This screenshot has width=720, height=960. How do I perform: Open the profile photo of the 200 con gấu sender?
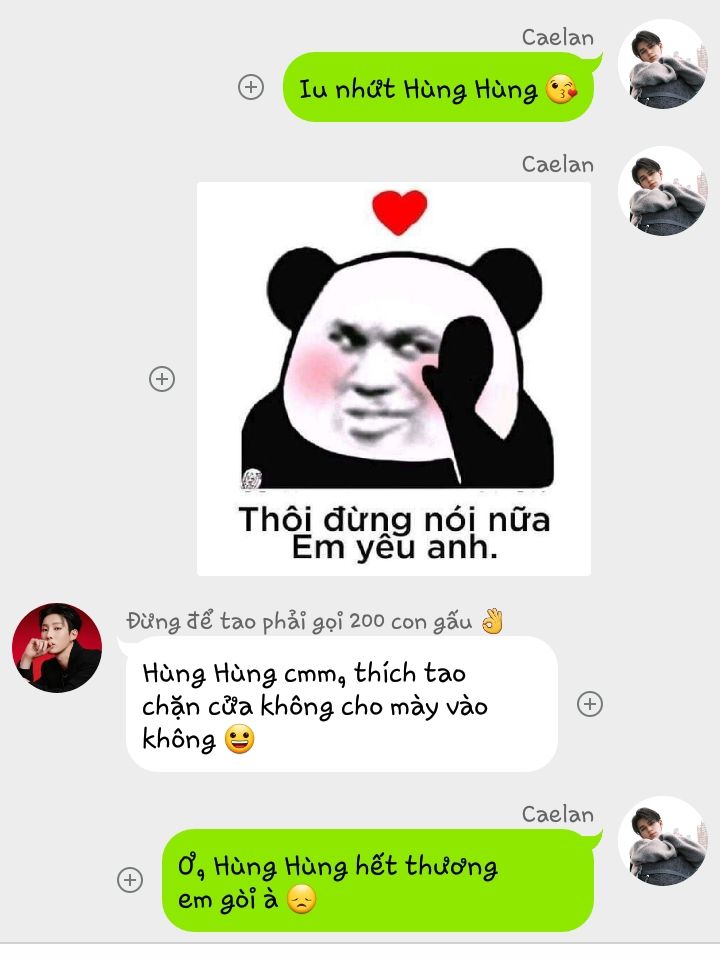(x=57, y=648)
